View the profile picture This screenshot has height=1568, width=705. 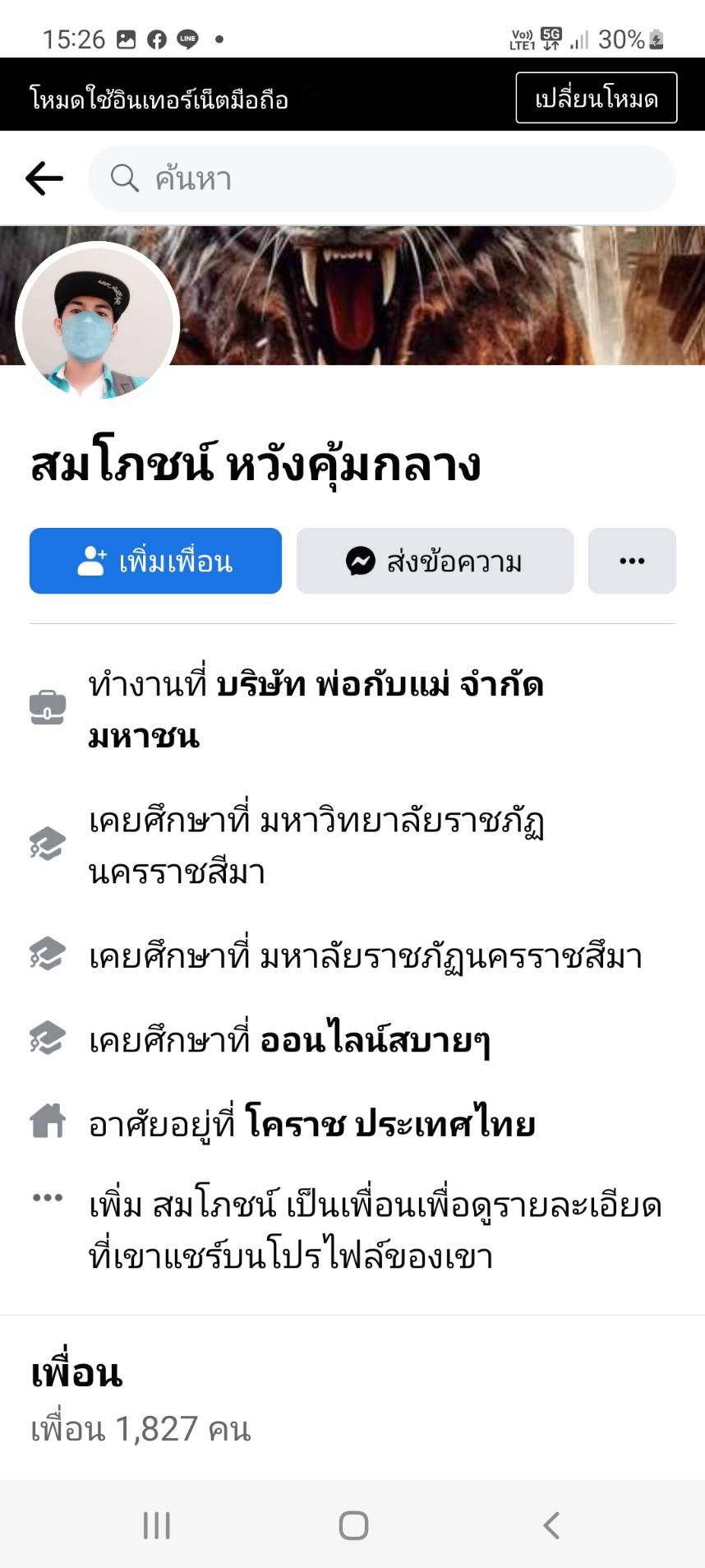coord(97,323)
